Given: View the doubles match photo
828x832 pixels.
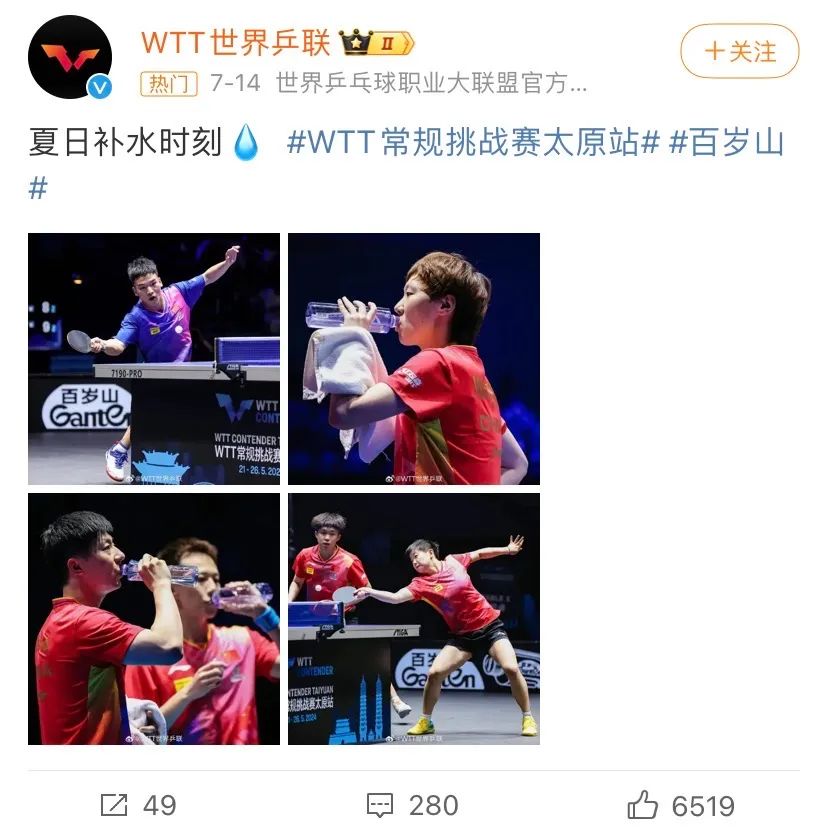Looking at the screenshot, I should pyautogui.click(x=414, y=619).
